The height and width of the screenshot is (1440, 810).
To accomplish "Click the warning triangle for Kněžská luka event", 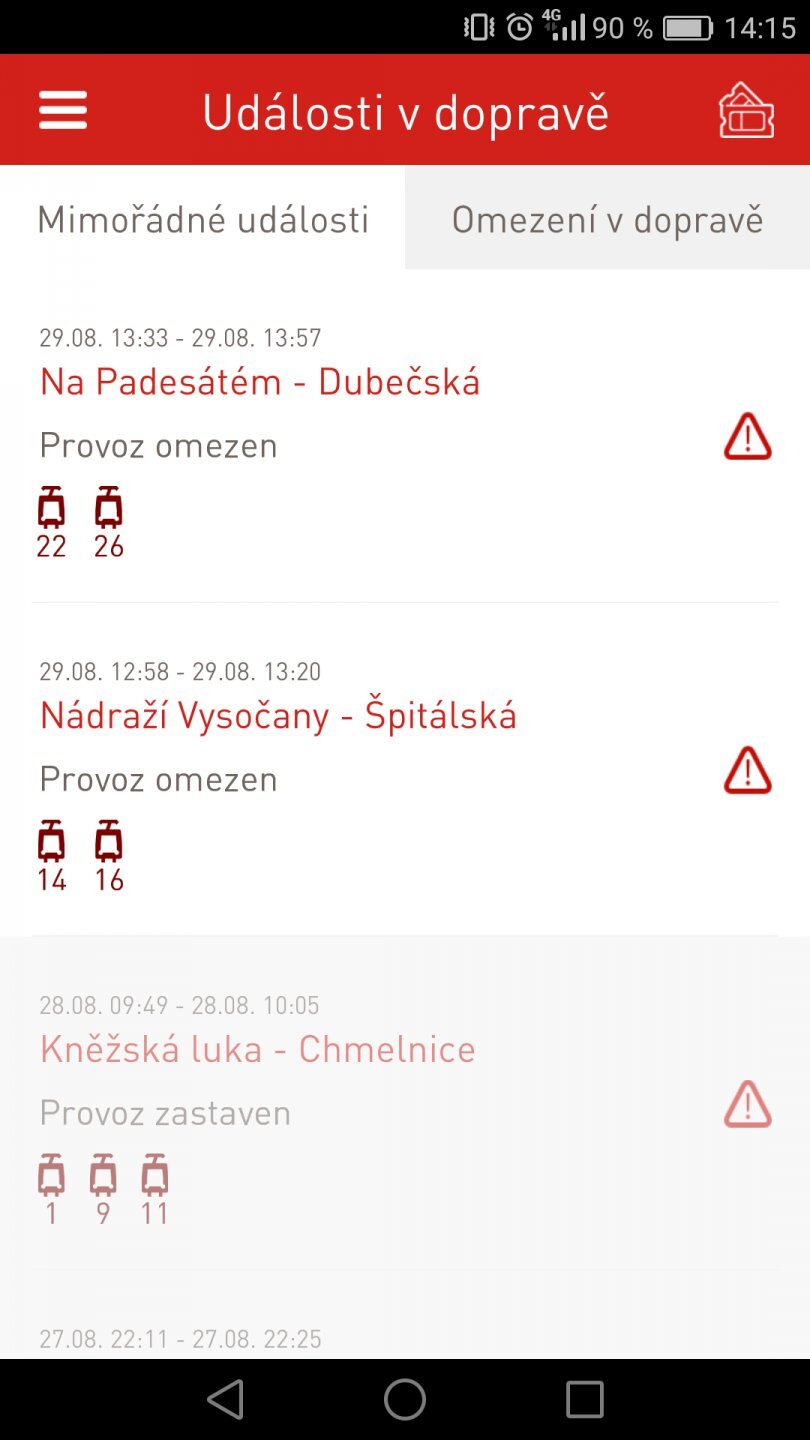I will click(746, 1105).
